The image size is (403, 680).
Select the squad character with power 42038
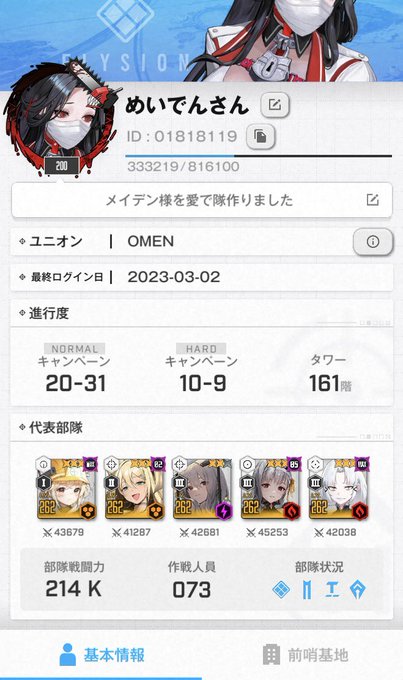point(338,488)
